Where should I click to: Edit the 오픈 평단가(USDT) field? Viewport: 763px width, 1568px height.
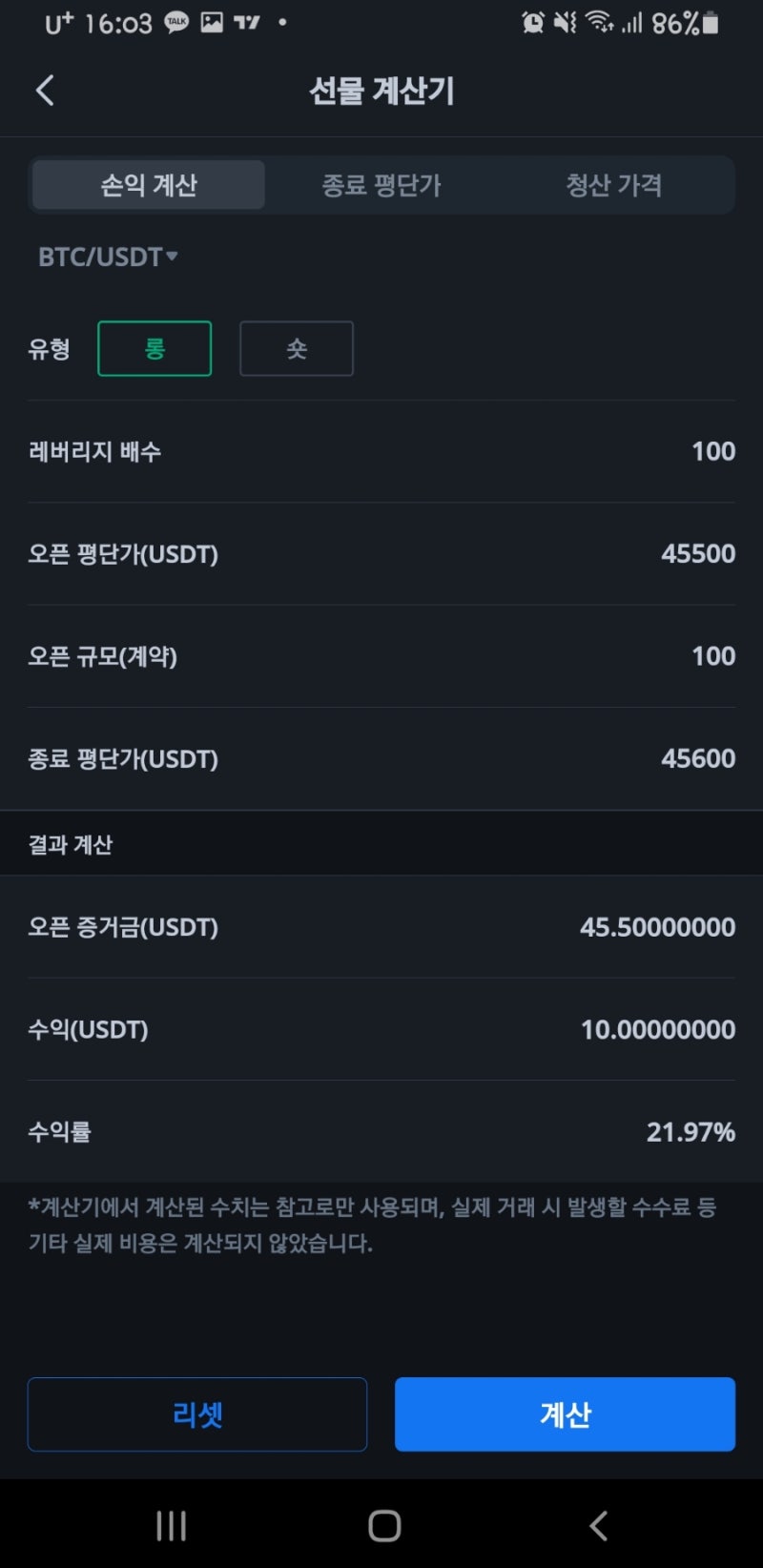697,553
